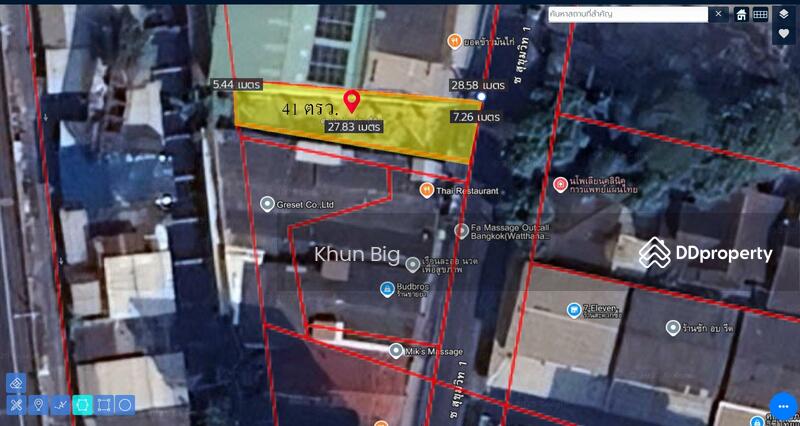Choose the rectangle drawing tool
The height and width of the screenshot is (426, 800).
coord(104,405)
